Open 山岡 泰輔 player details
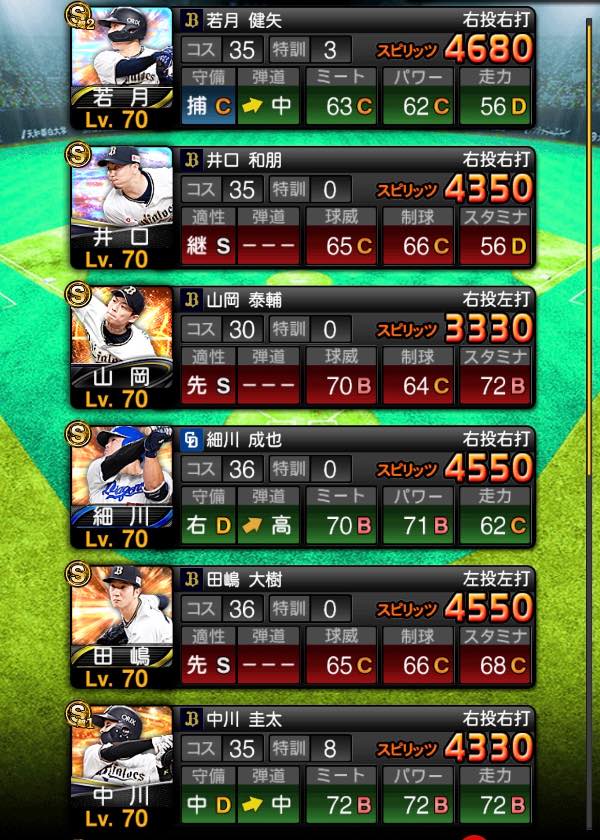The height and width of the screenshot is (840, 600). point(303,346)
